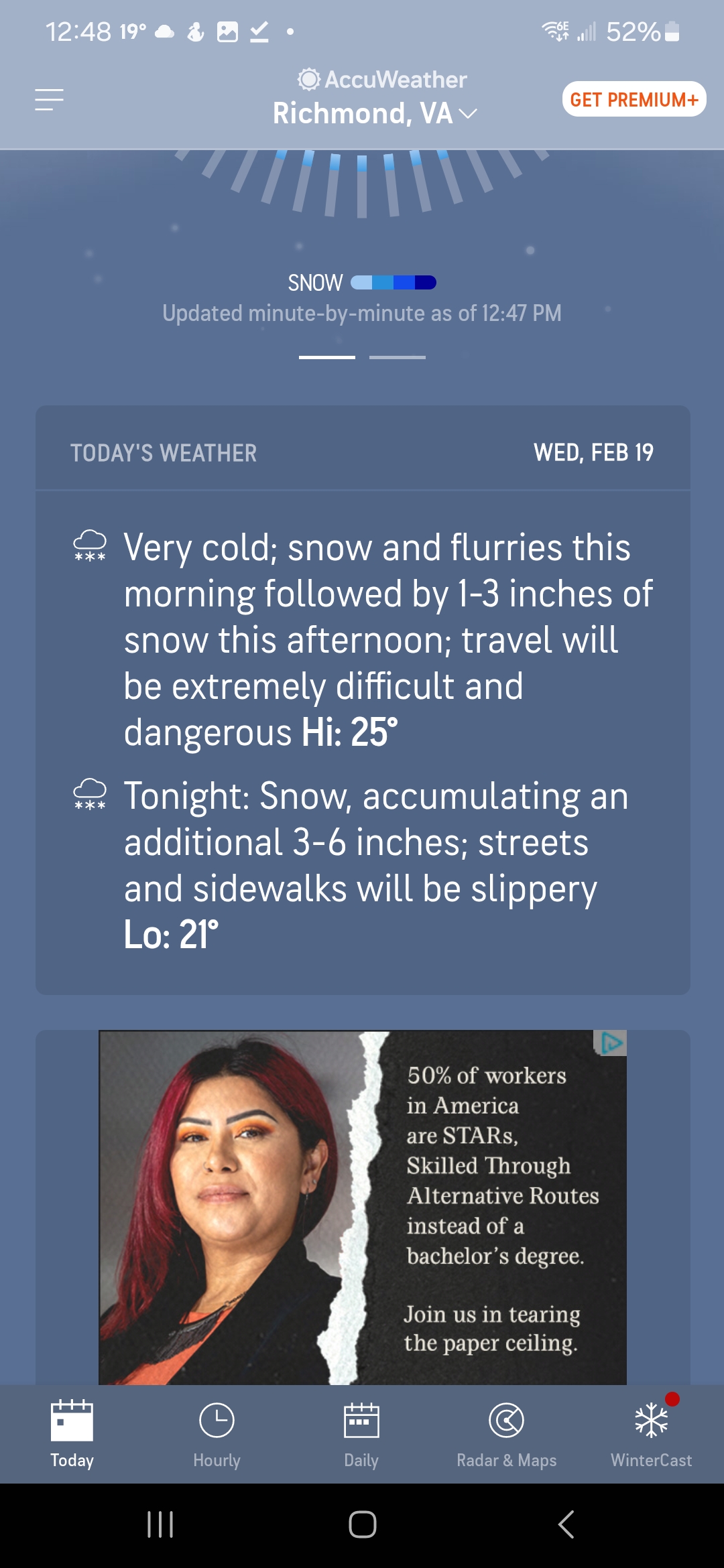
Task: Open the hamburger navigation menu
Action: click(49, 100)
